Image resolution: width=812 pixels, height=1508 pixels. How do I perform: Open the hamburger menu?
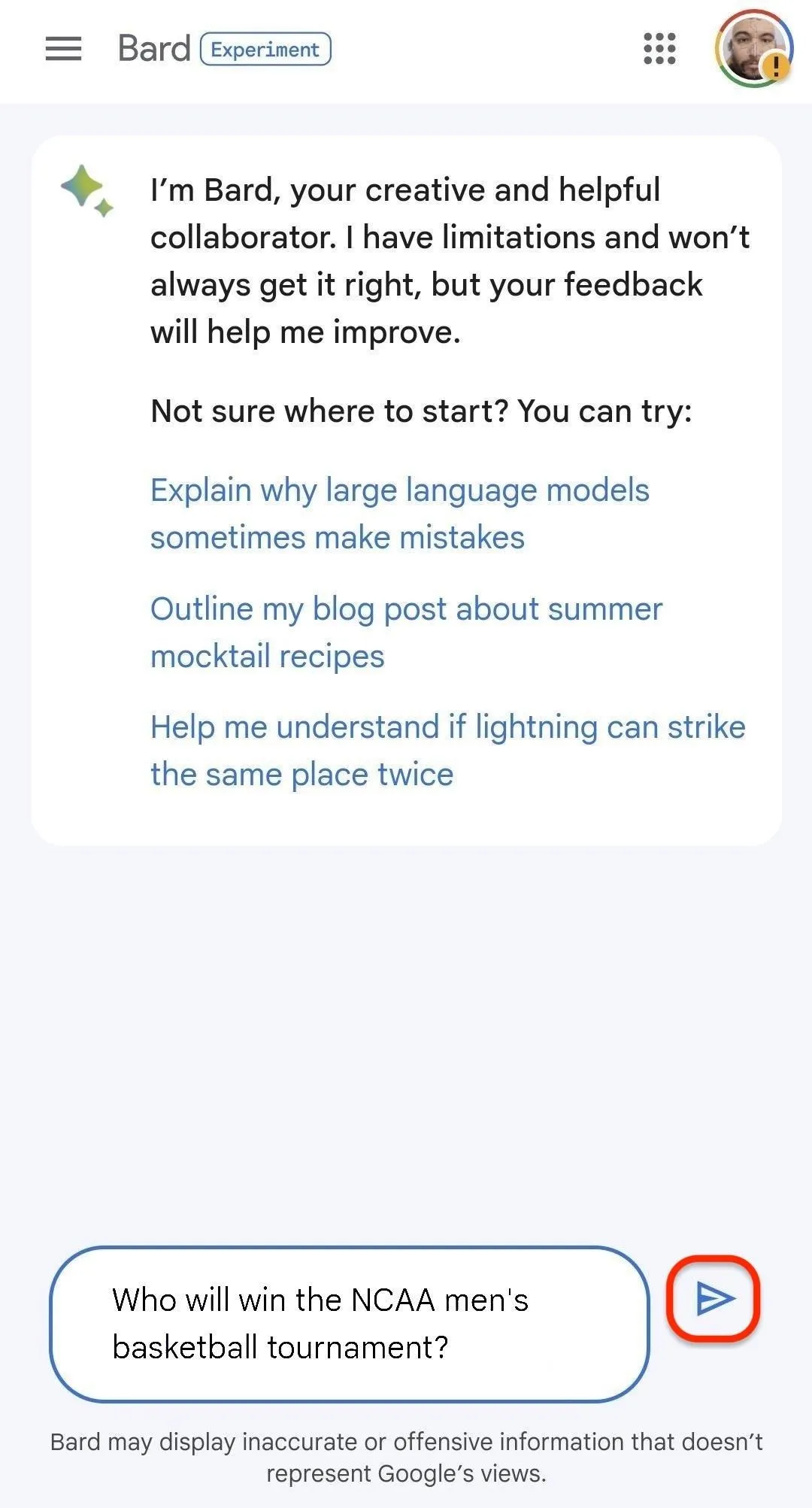[63, 49]
